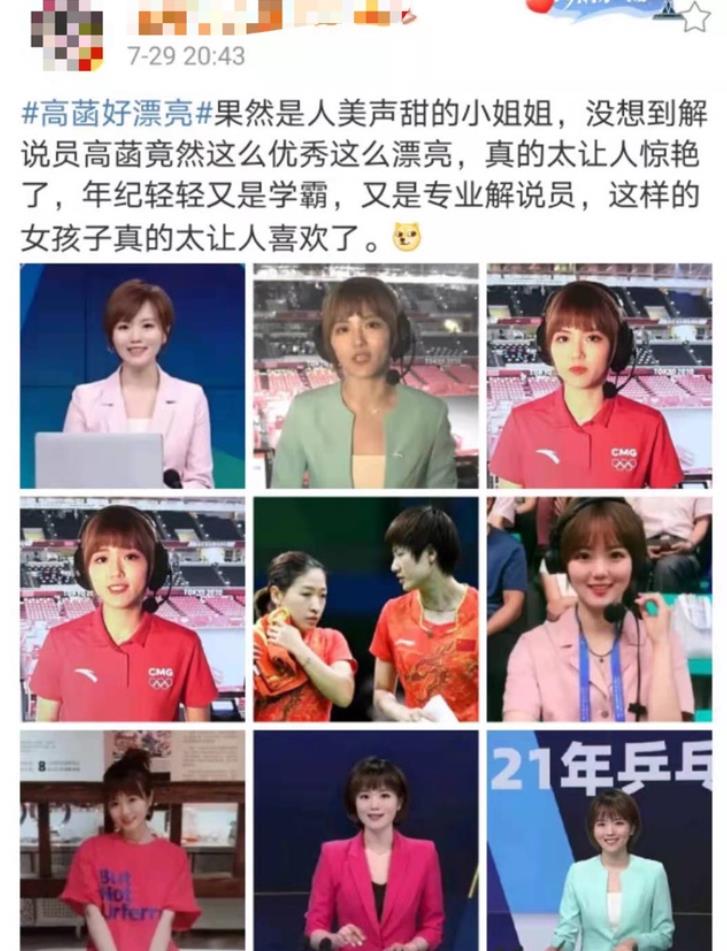Open red polo photo beside the two-players photo

click(x=132, y=609)
